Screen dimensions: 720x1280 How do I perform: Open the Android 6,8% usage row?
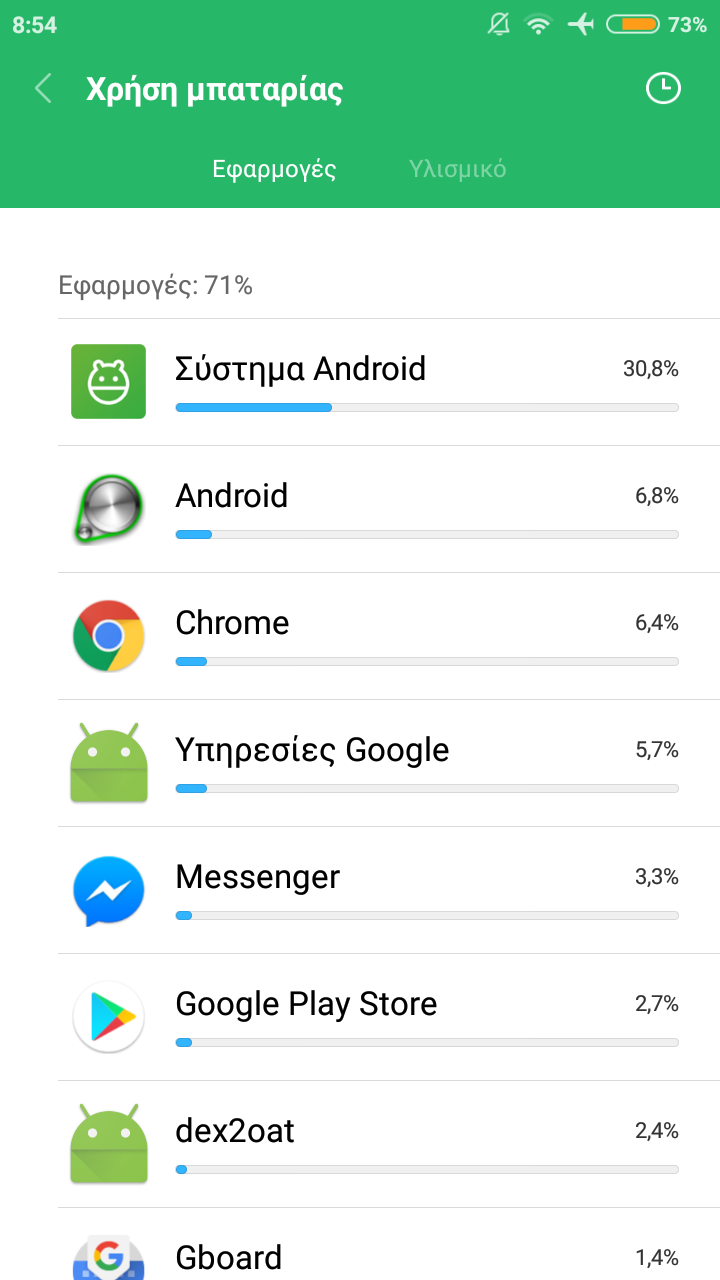388,509
